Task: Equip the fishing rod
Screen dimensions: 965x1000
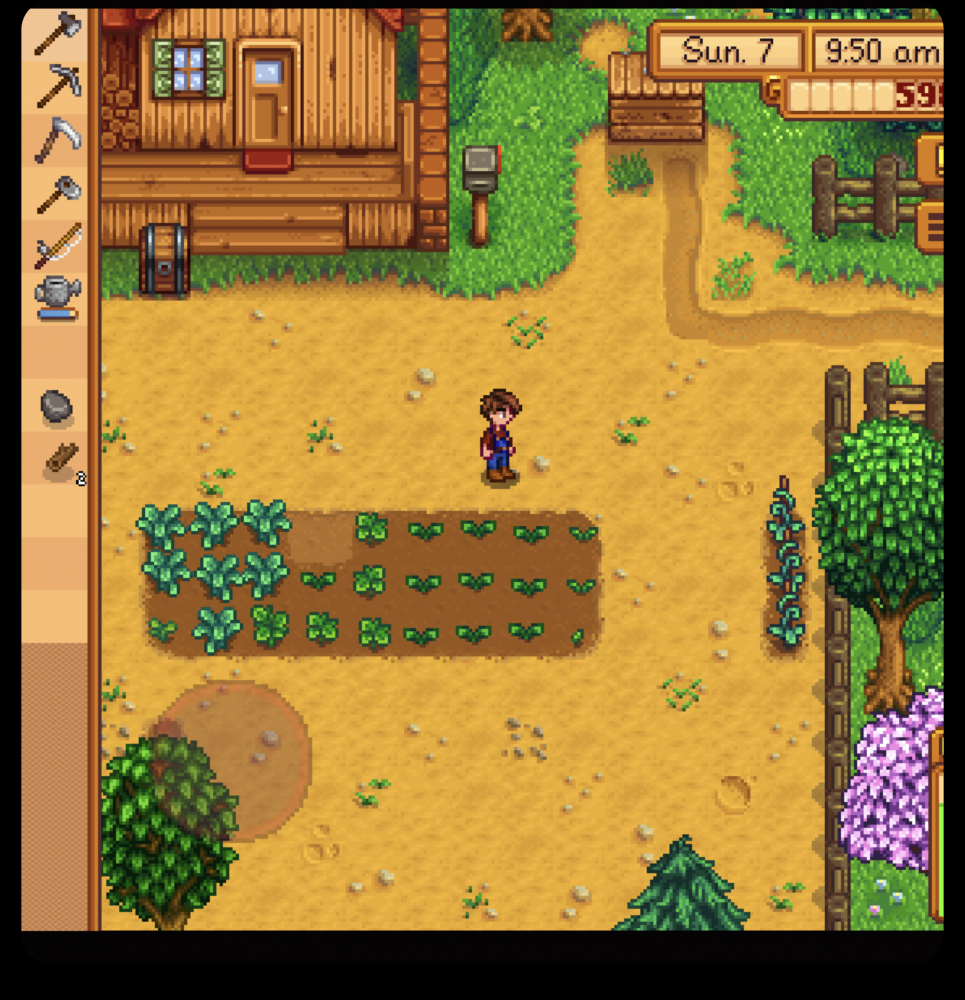Action: (56, 246)
